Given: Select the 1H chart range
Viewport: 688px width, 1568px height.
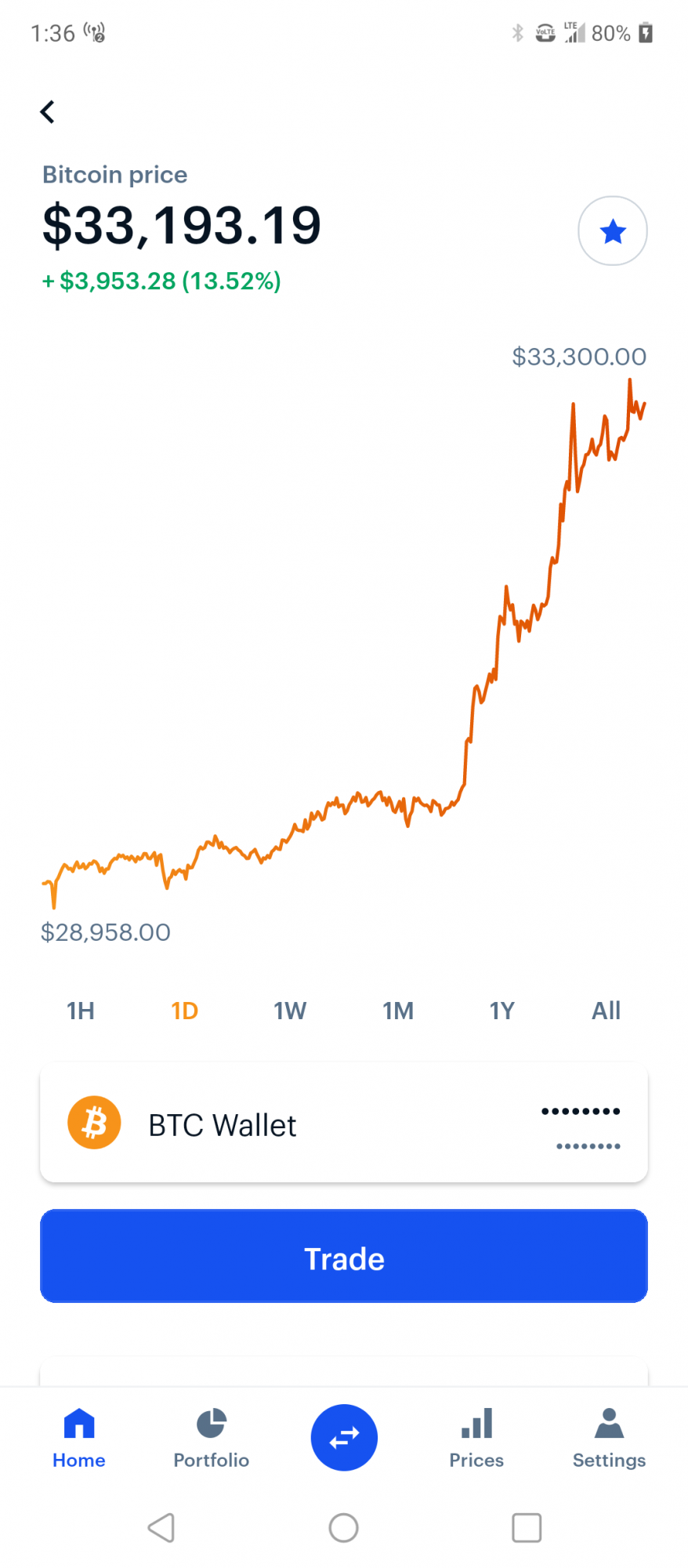Looking at the screenshot, I should coord(81,1011).
